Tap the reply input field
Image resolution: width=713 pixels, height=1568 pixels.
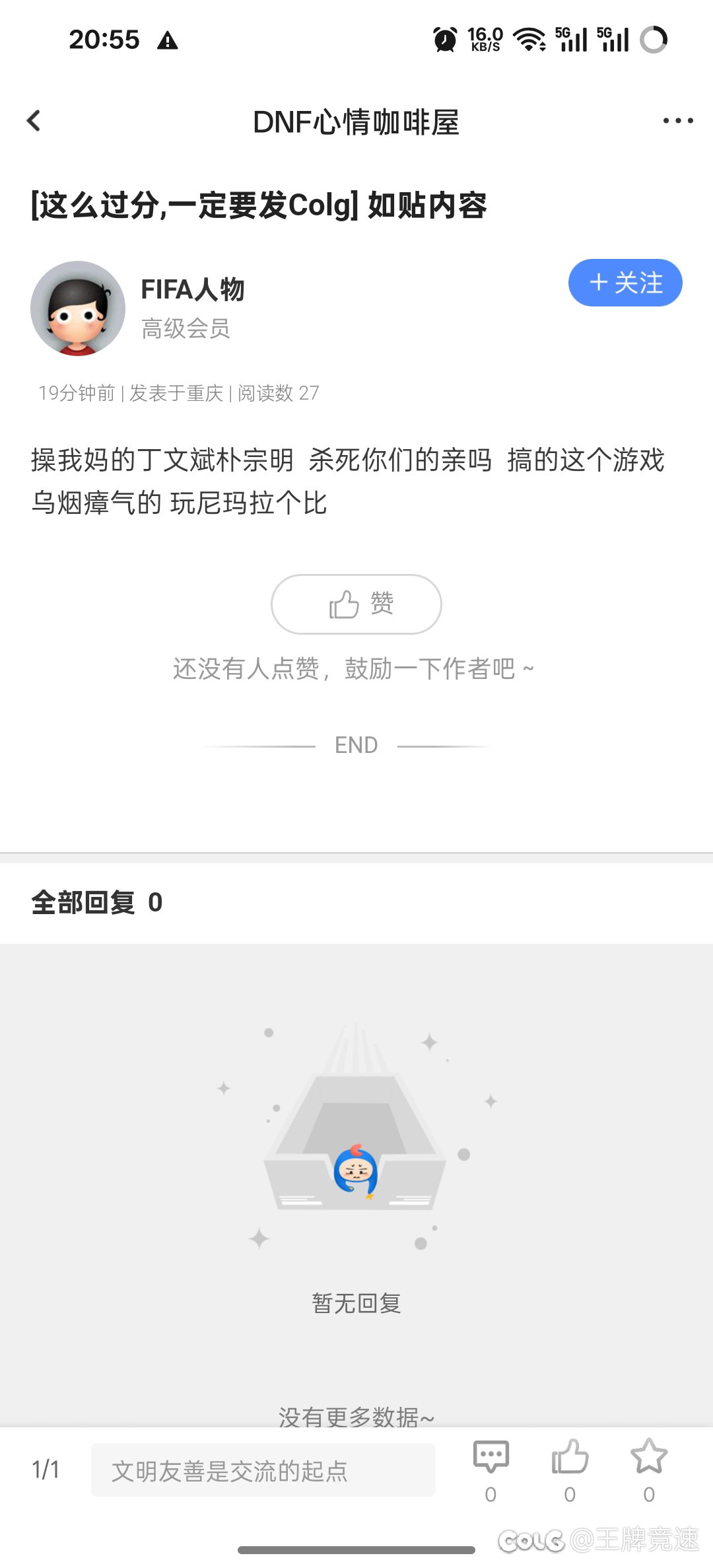(263, 1470)
